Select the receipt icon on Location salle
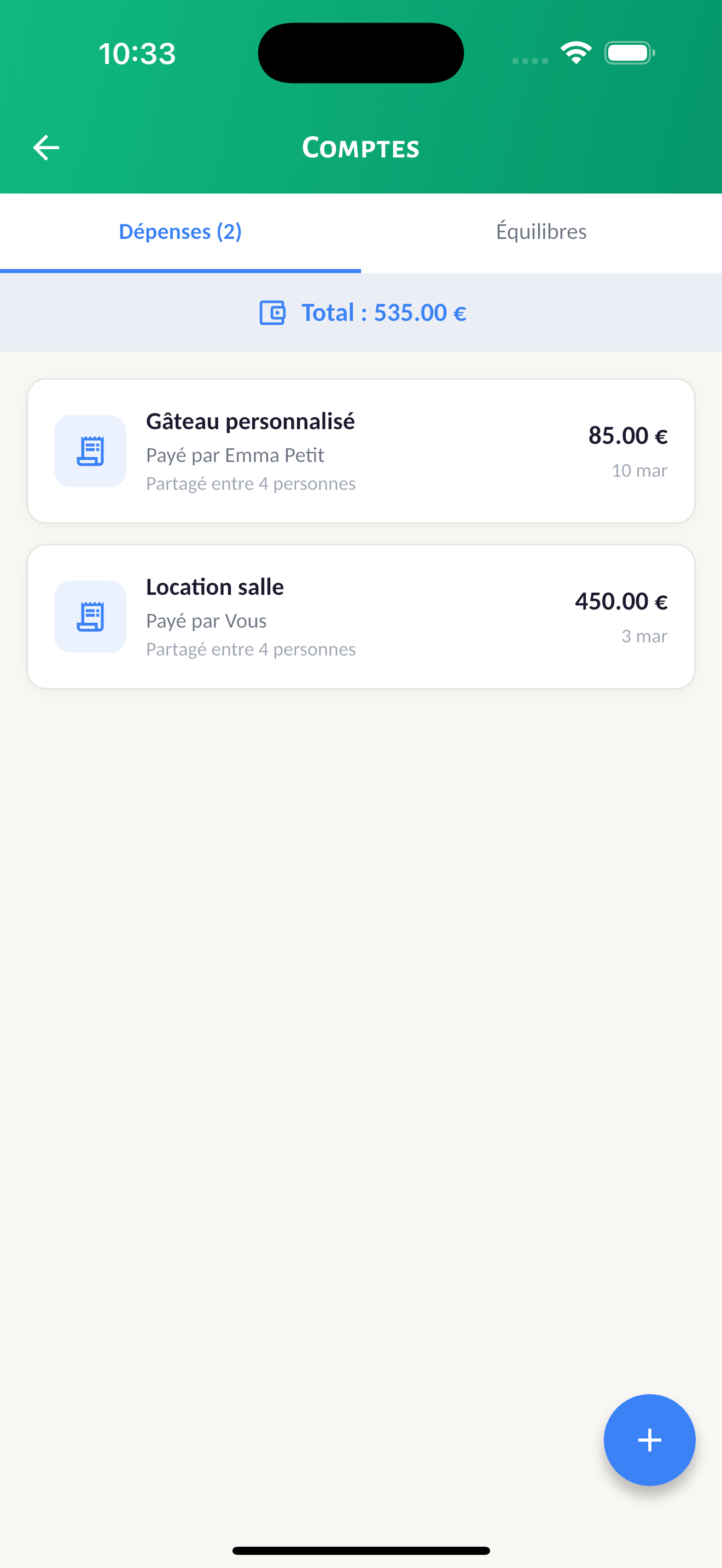The image size is (722, 1568). click(x=90, y=616)
